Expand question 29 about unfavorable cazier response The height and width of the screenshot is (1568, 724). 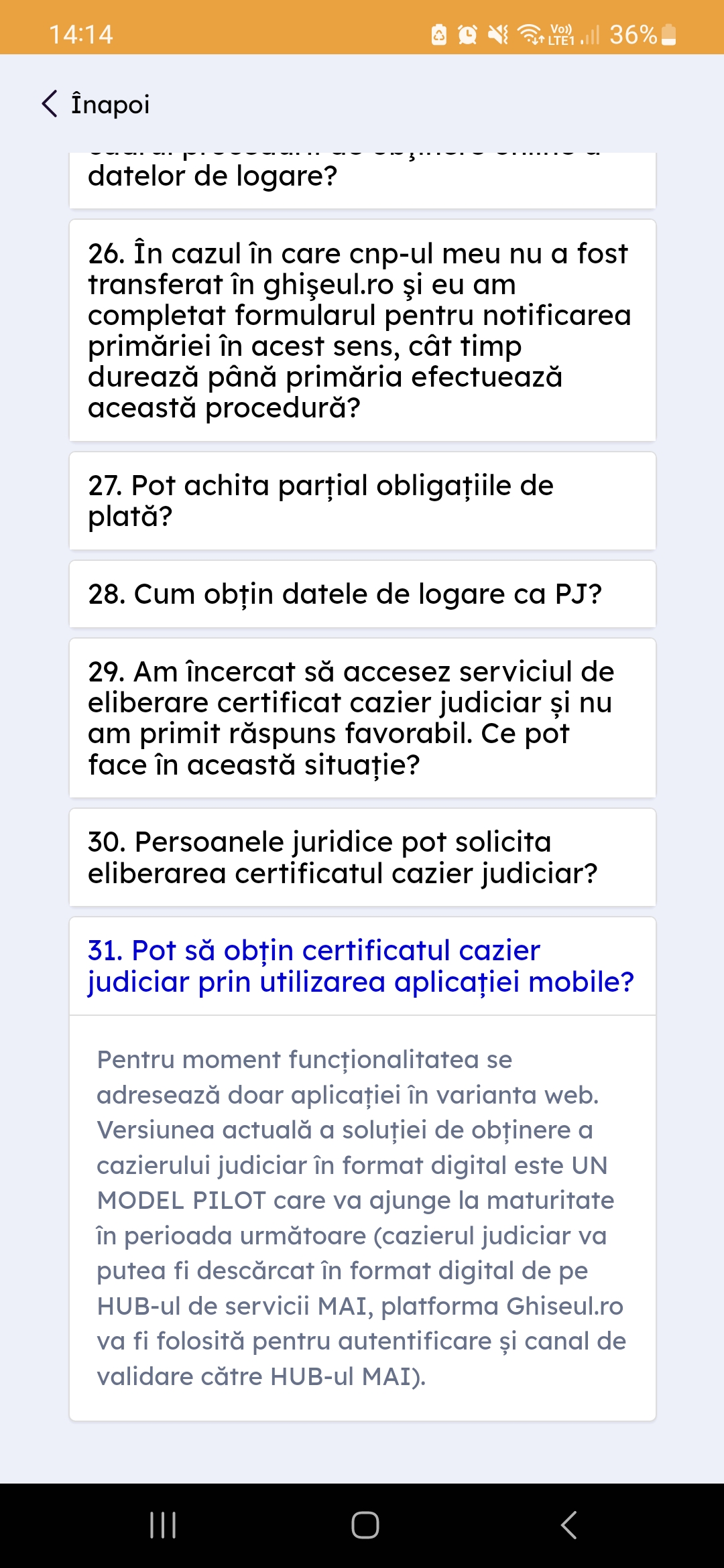pos(362,718)
